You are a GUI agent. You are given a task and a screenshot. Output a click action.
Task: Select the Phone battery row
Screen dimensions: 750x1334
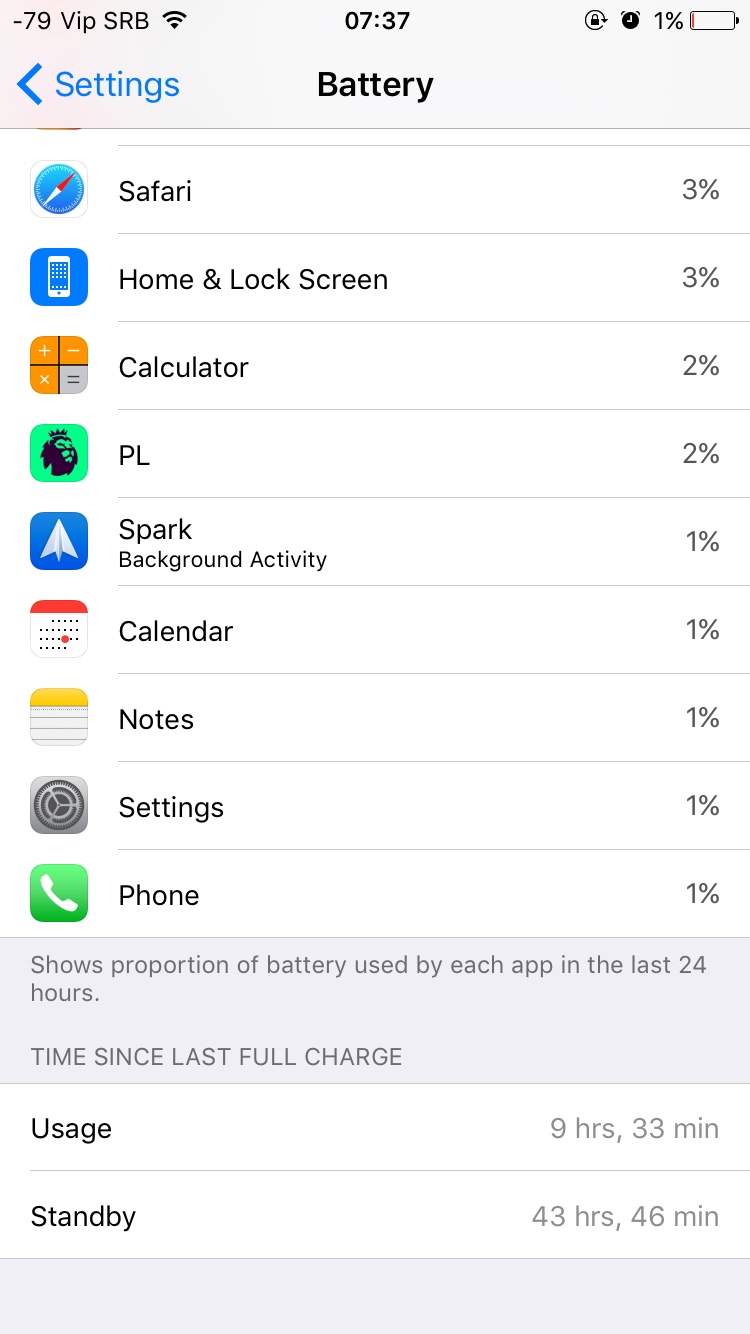(375, 894)
